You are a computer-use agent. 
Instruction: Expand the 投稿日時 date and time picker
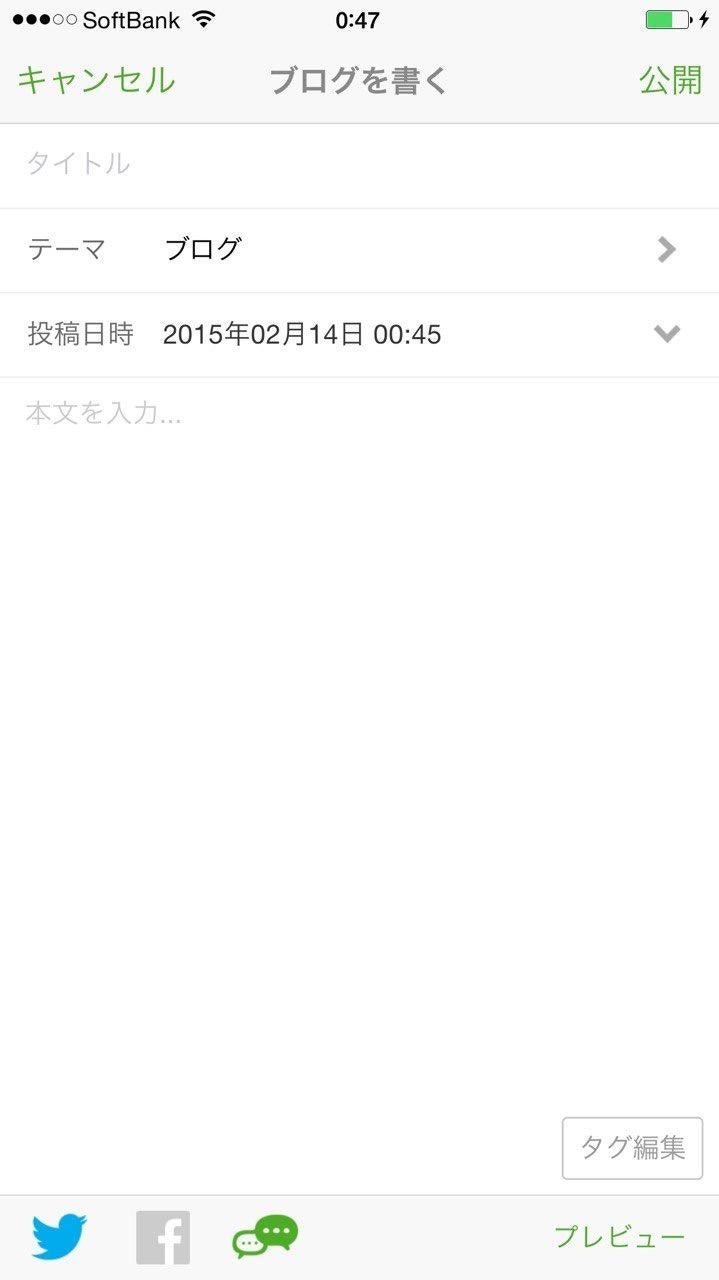pos(359,334)
